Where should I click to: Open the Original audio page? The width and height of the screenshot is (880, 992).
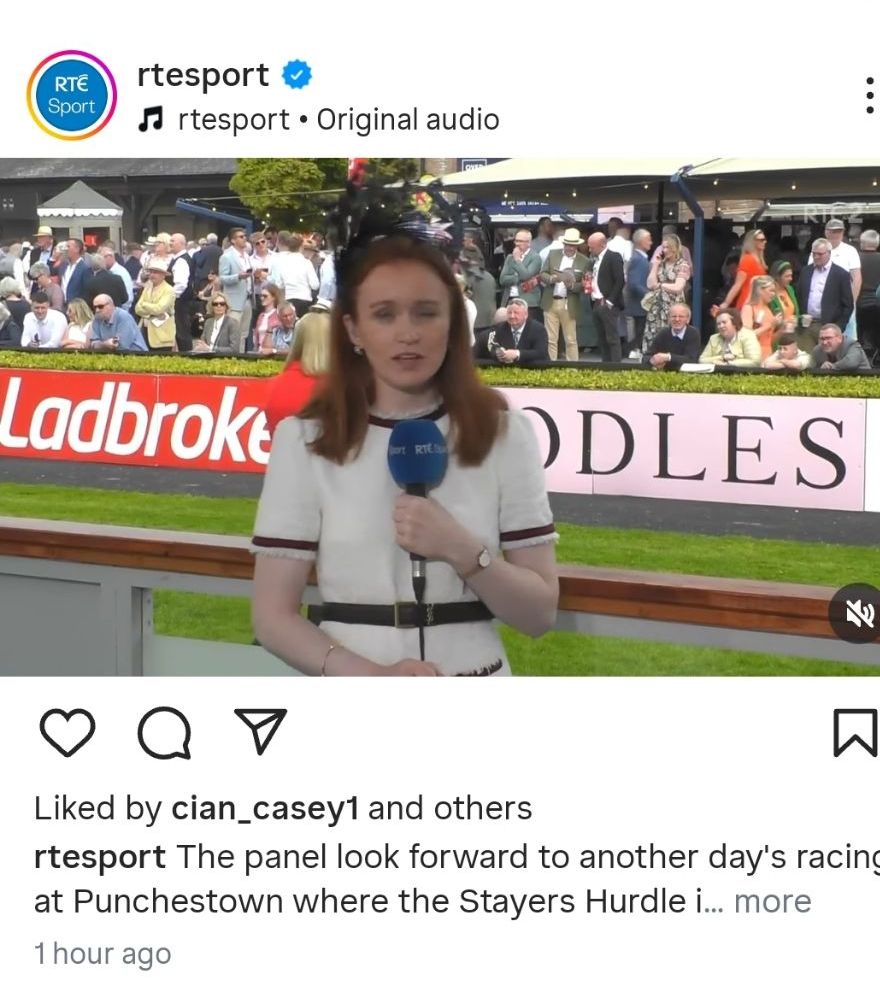click(407, 120)
